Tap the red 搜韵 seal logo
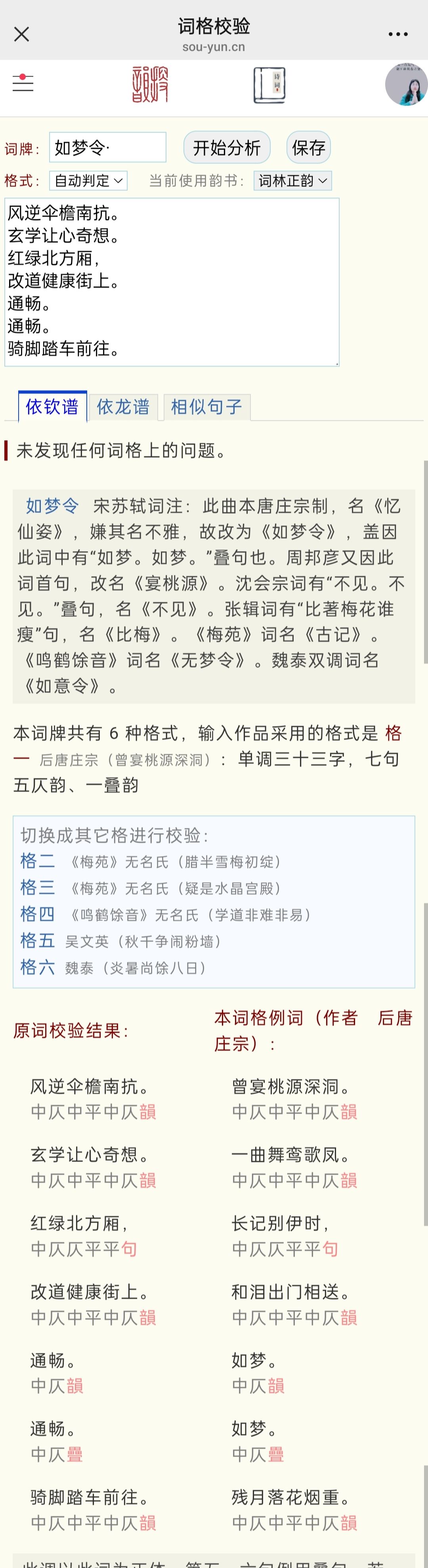The width and height of the screenshot is (428, 1568). 150,84
